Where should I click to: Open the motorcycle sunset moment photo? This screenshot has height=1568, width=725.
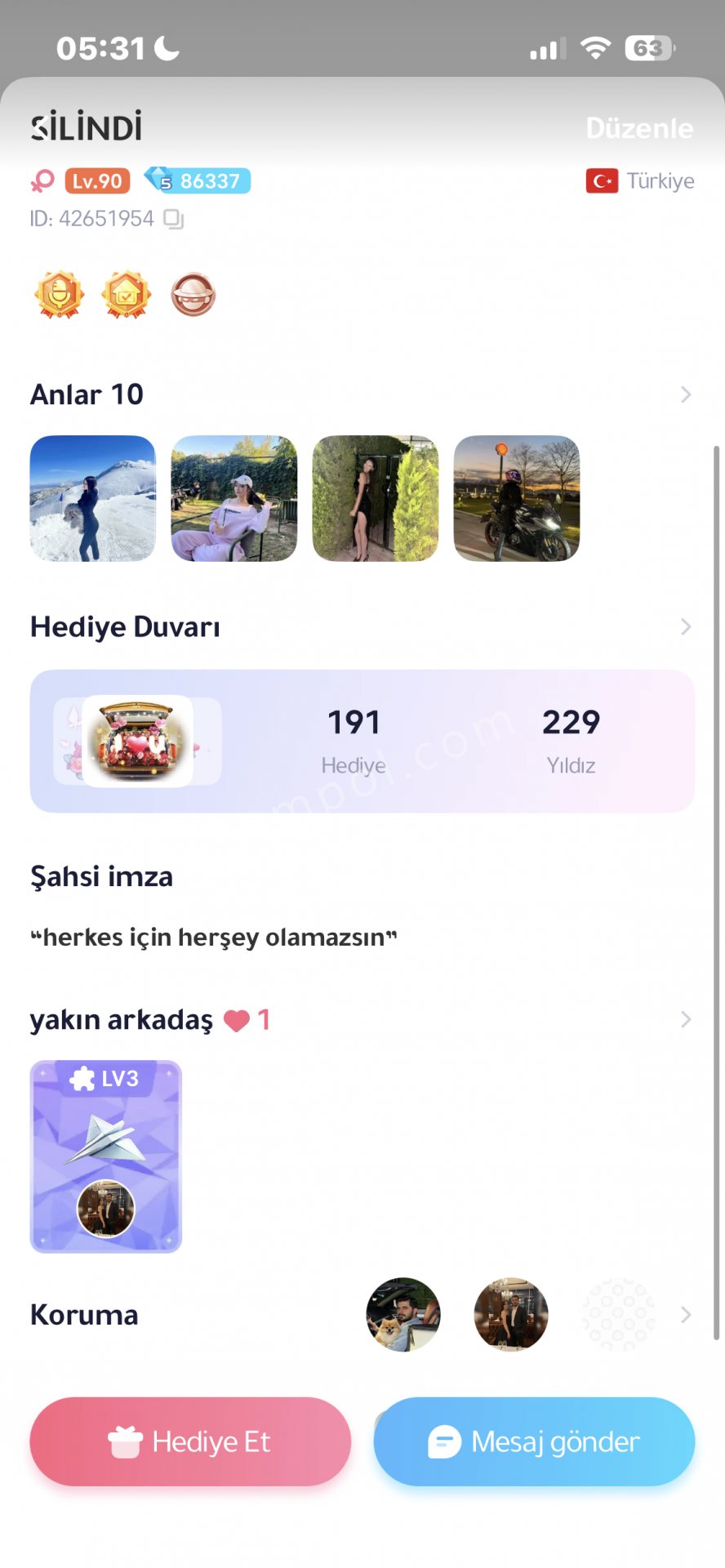[516, 498]
